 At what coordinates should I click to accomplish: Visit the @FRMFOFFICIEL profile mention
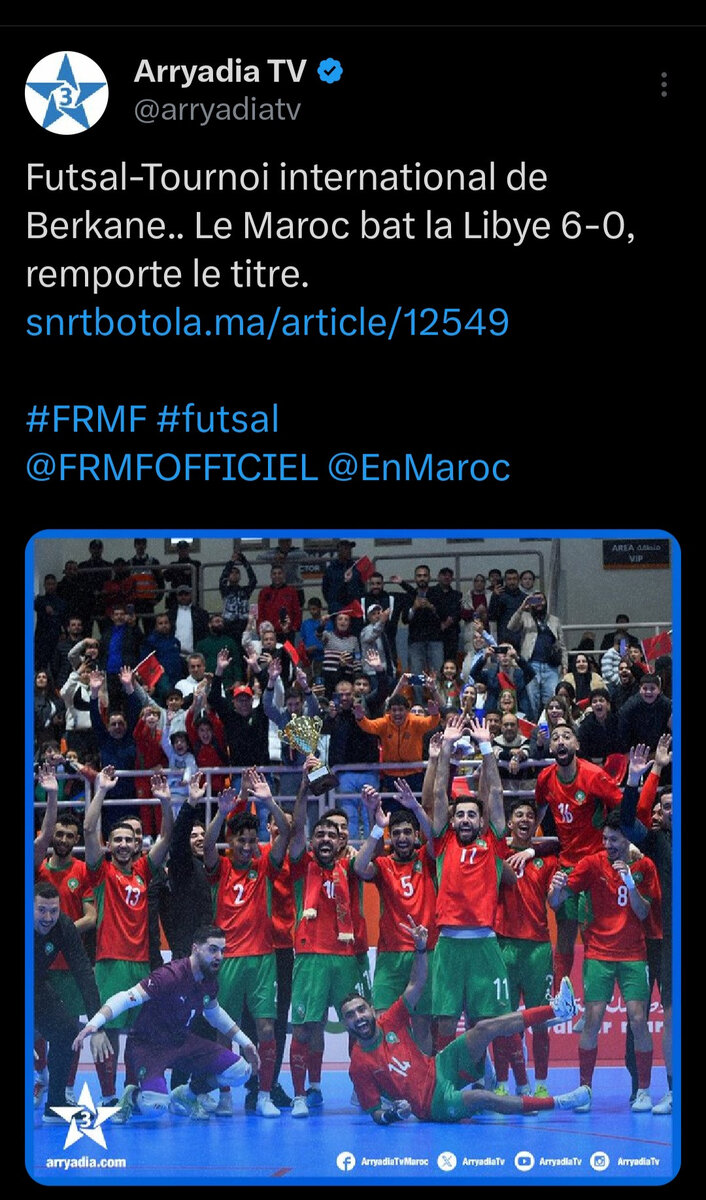(171, 467)
